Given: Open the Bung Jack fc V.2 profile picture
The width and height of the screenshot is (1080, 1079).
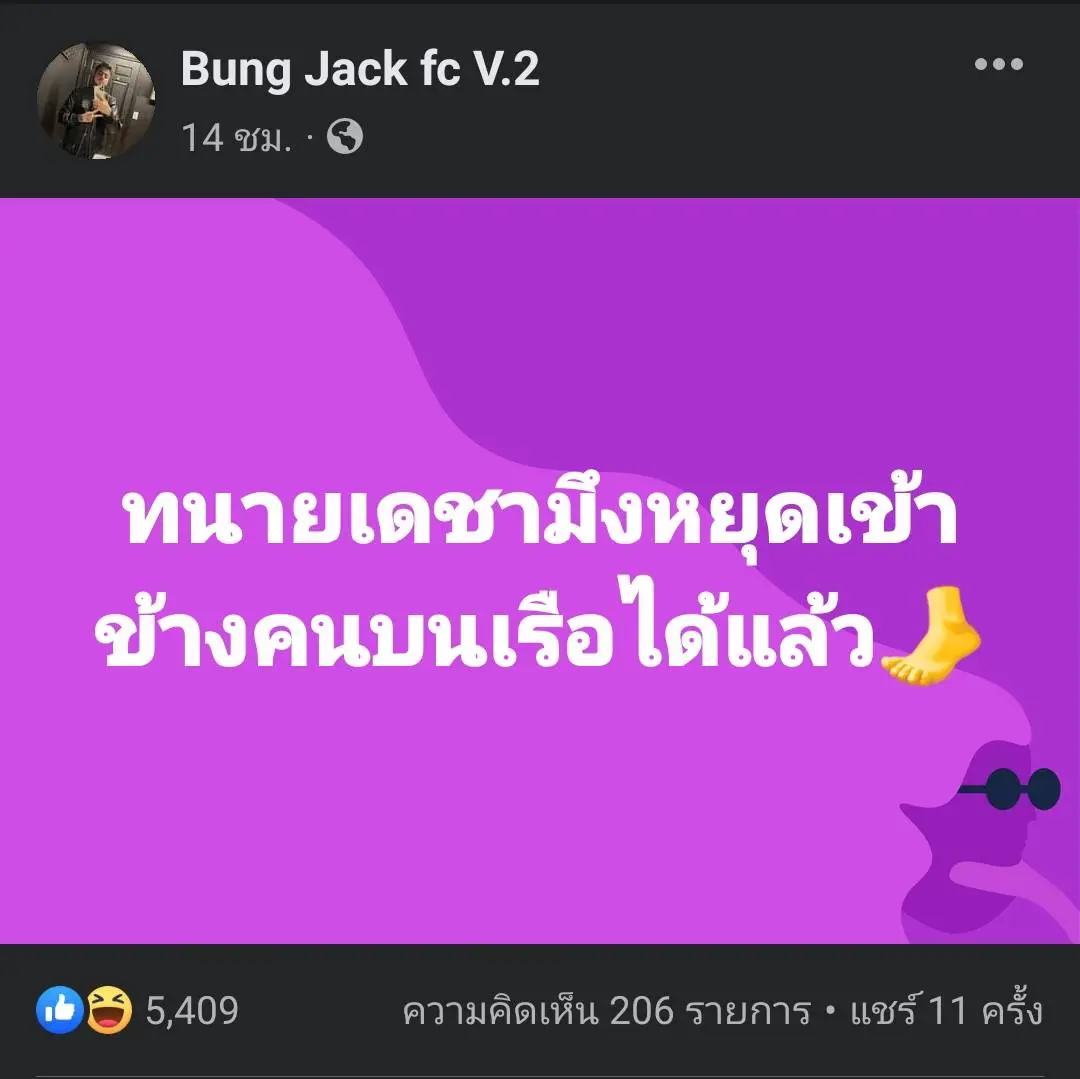Looking at the screenshot, I should (96, 100).
